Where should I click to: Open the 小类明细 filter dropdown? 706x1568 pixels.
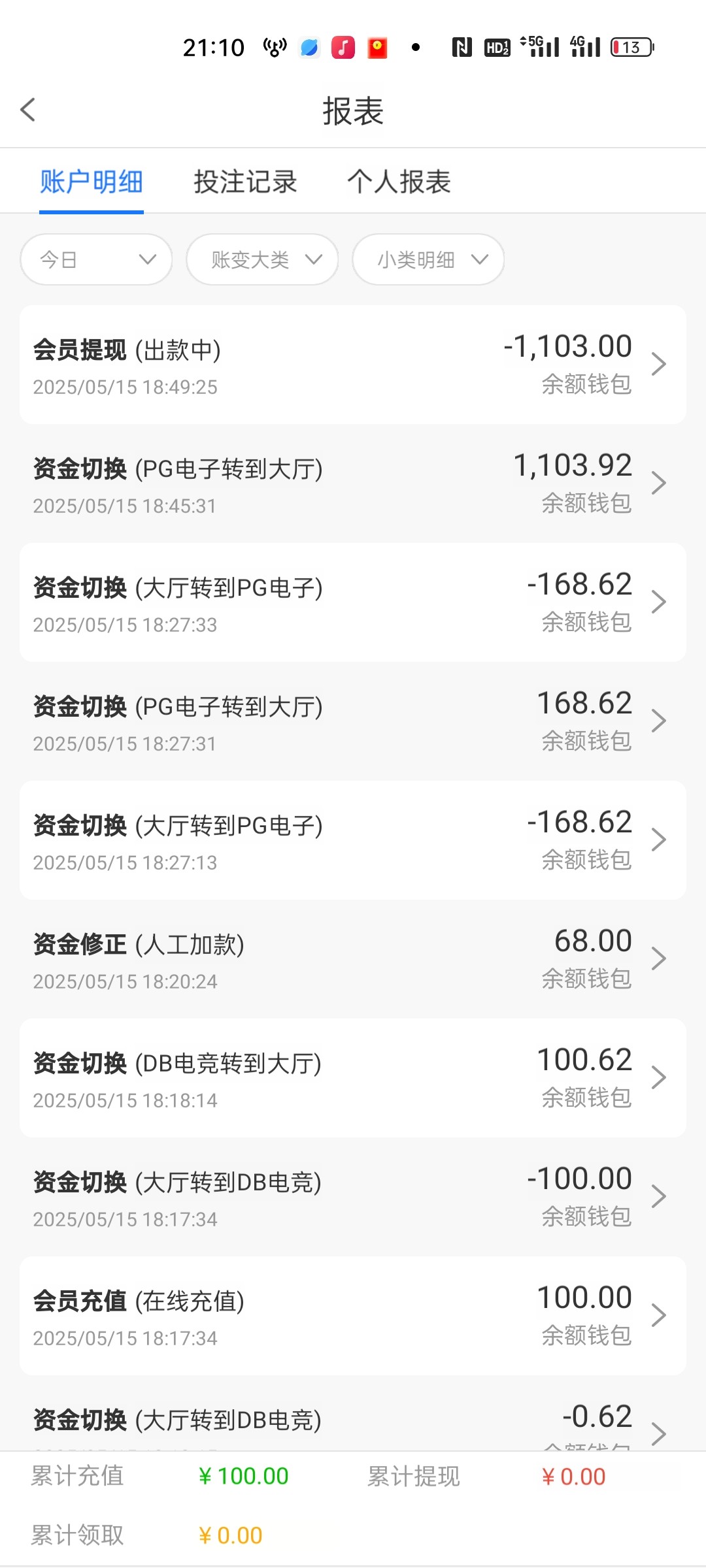tap(428, 259)
